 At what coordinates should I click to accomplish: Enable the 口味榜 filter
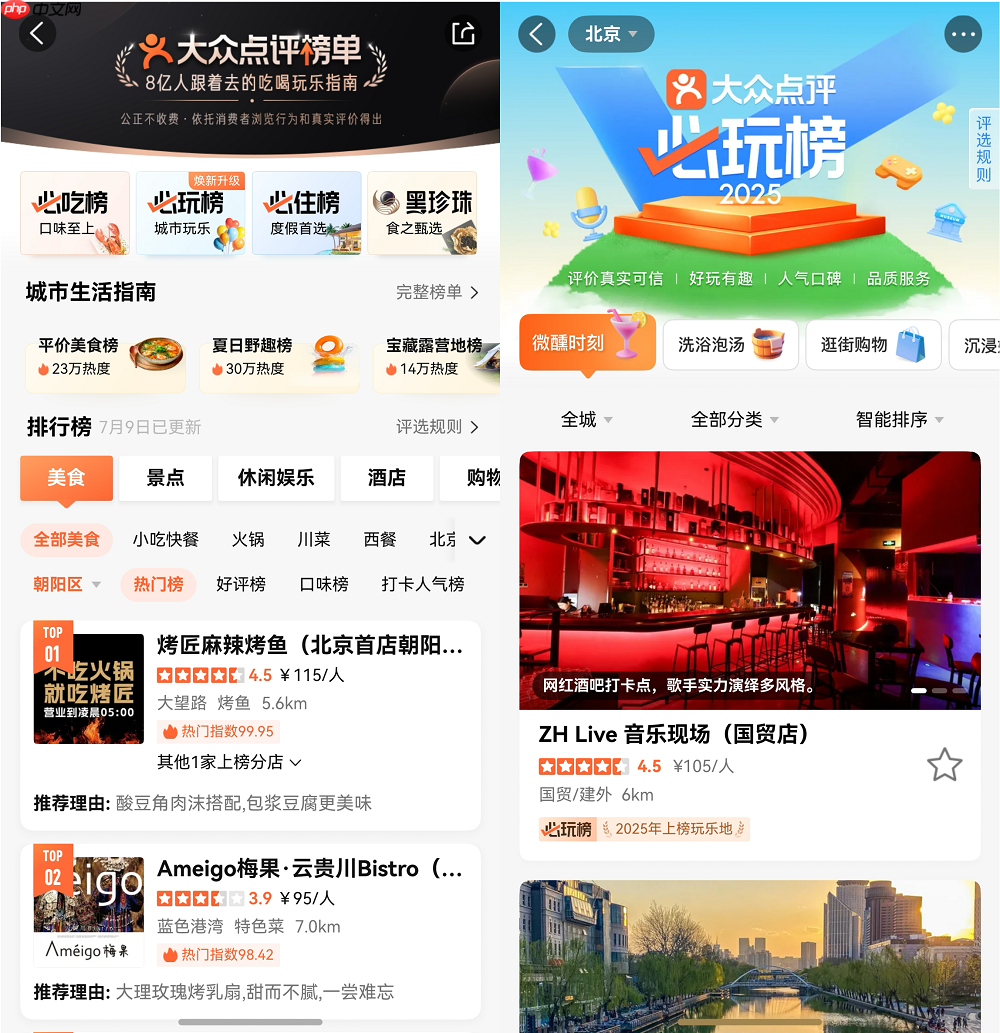(x=324, y=584)
